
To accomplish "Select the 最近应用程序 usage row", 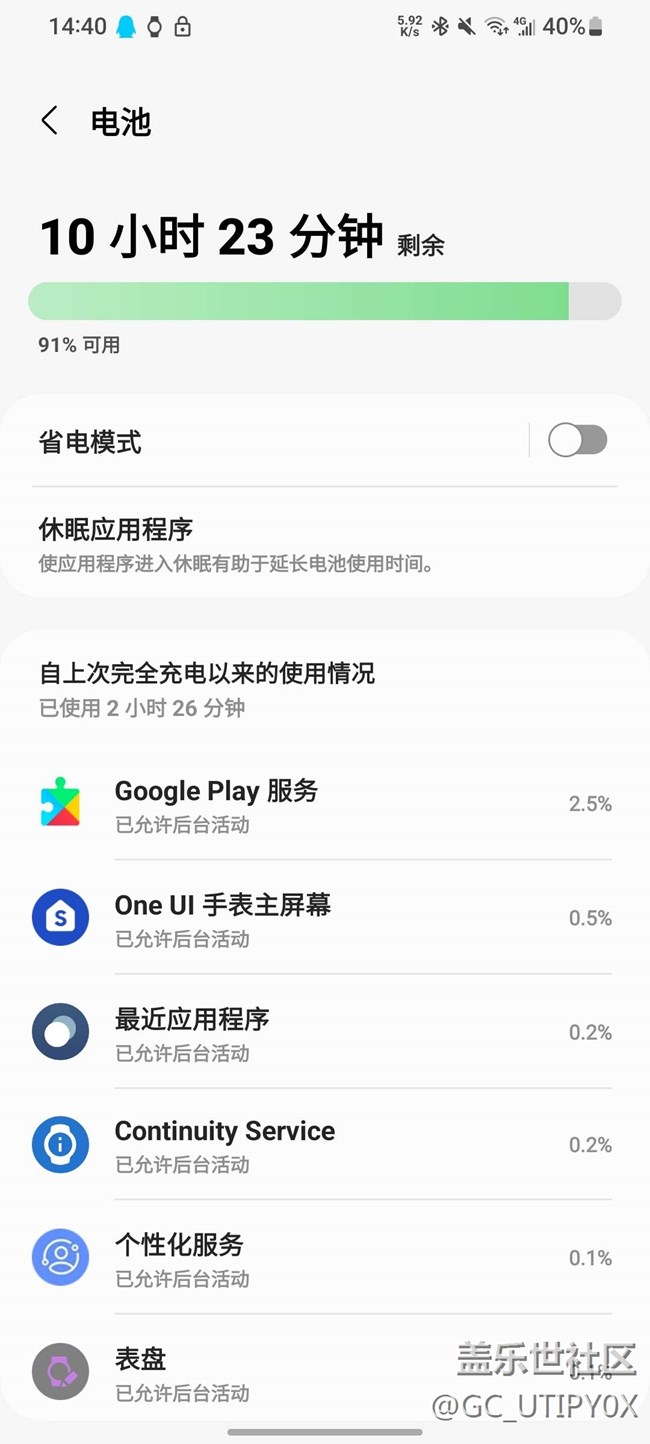I will pyautogui.click(x=325, y=1032).
